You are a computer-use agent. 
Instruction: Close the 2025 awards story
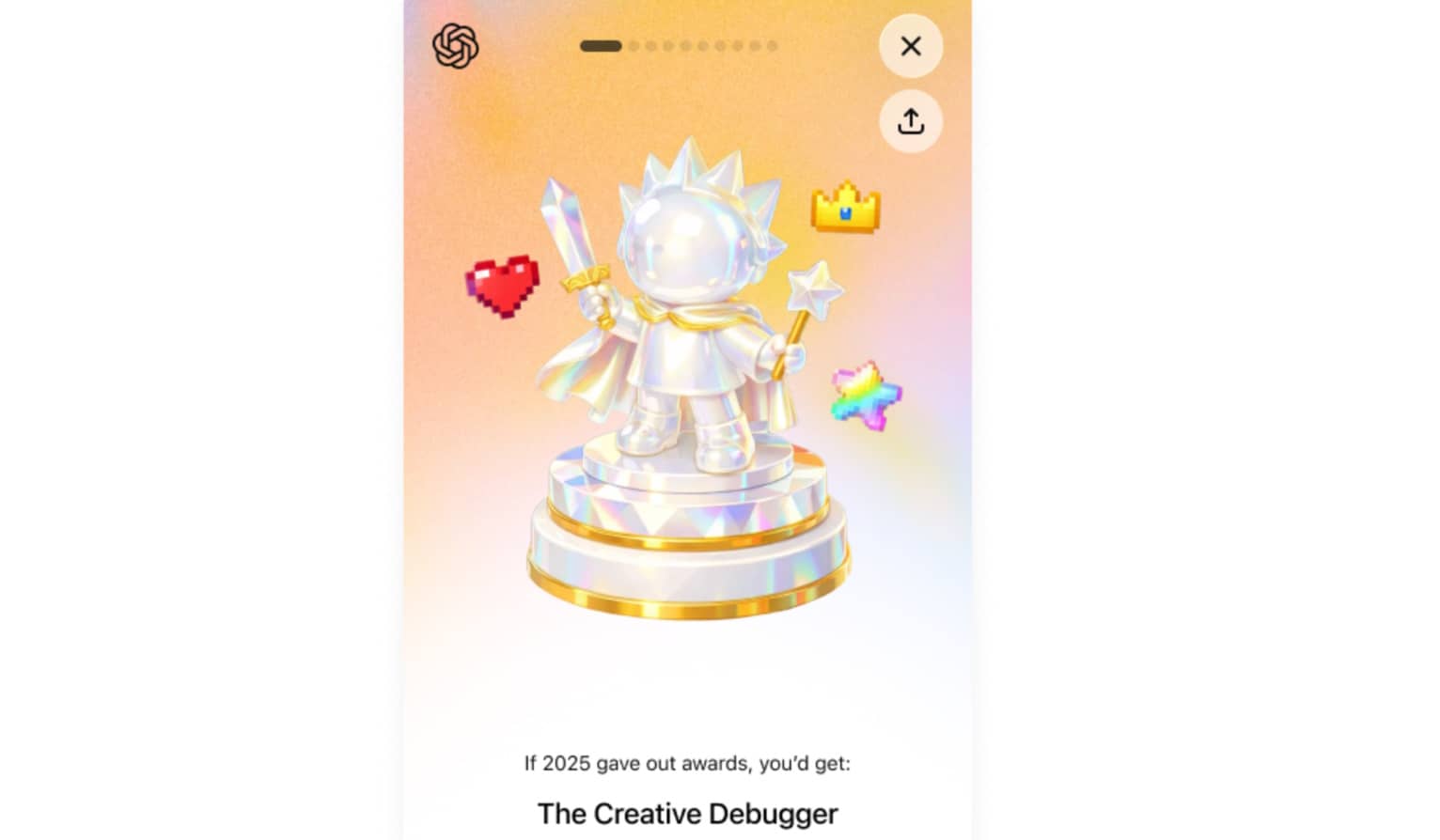tap(910, 46)
